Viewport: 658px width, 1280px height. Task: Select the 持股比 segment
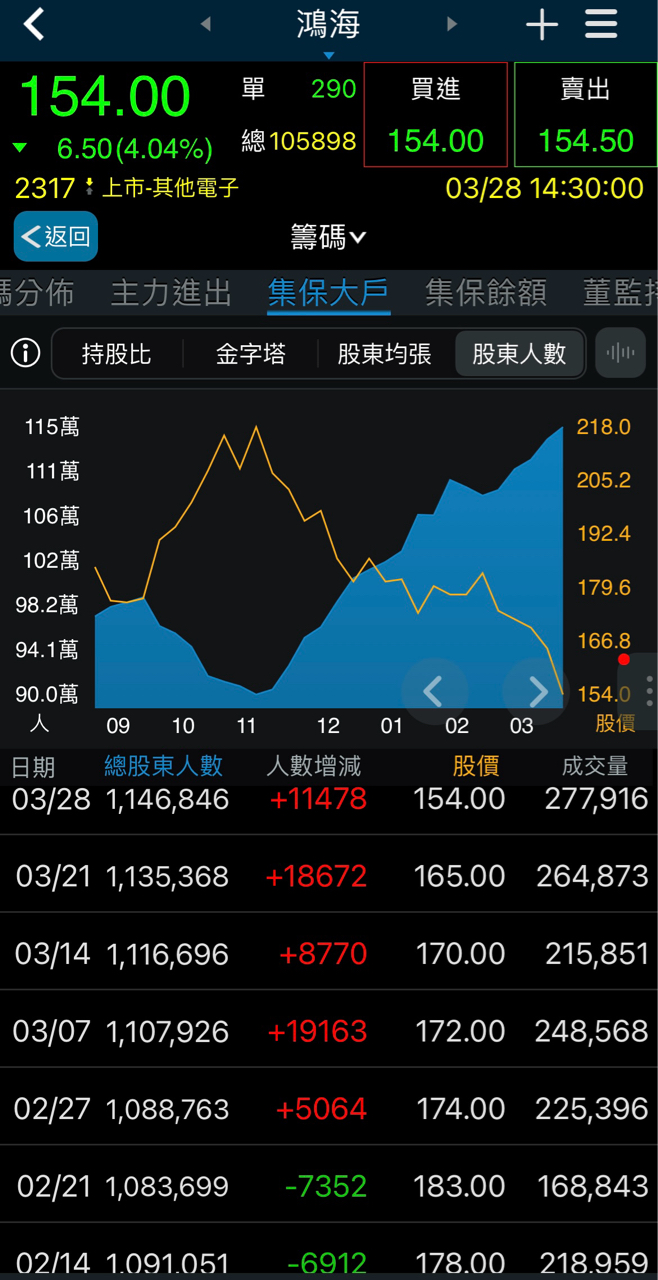[x=117, y=353]
